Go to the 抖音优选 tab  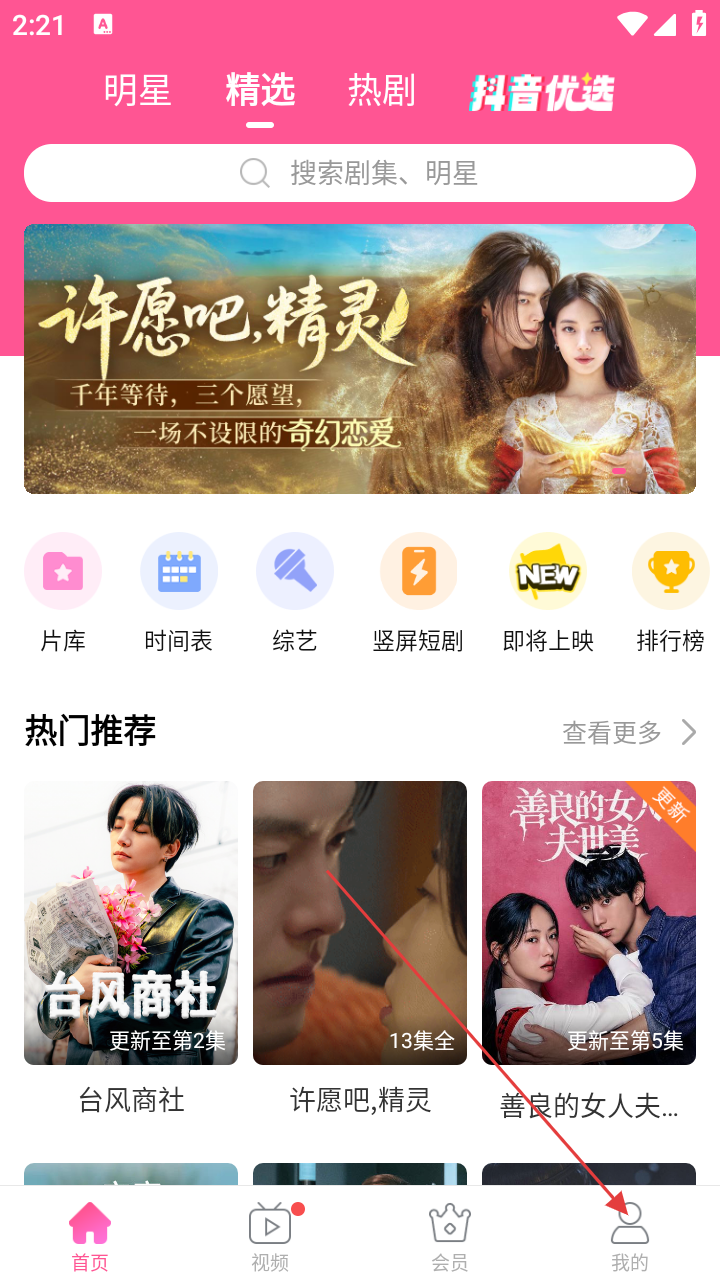tap(542, 93)
